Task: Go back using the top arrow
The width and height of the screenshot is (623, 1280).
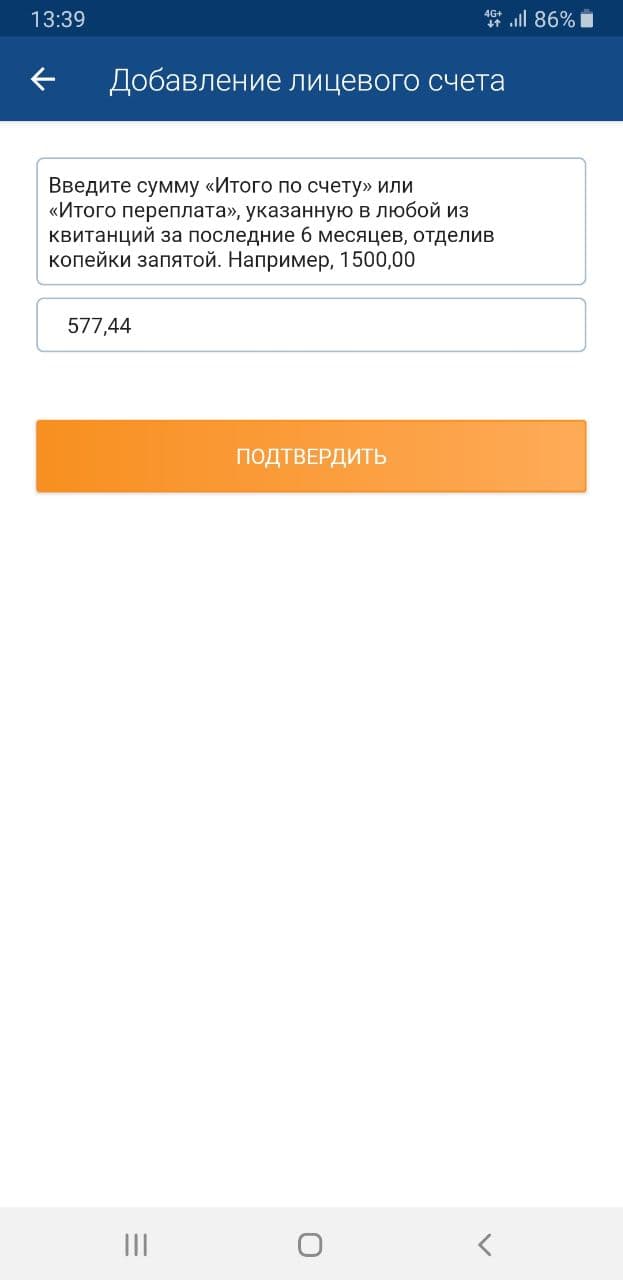Action: [x=43, y=80]
